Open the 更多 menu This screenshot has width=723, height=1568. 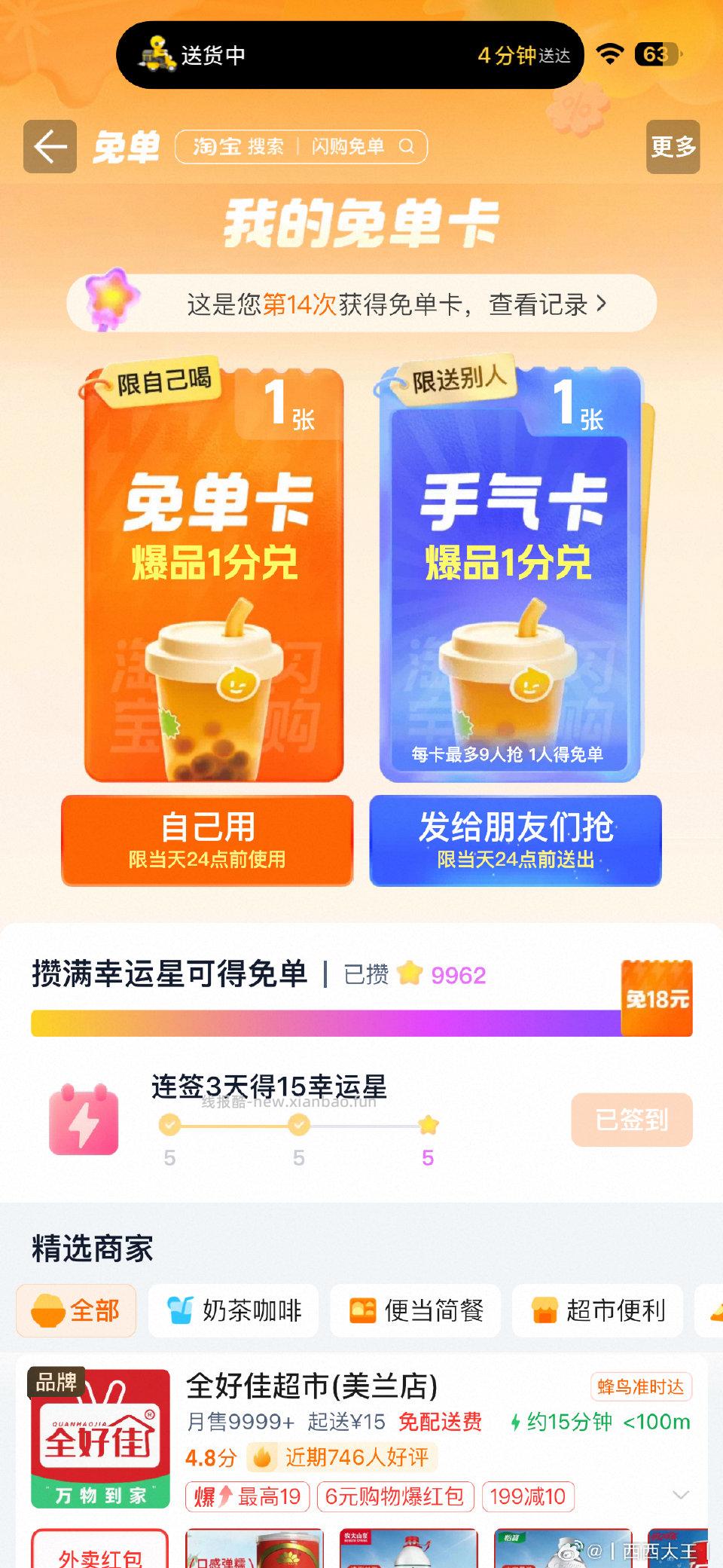pyautogui.click(x=673, y=147)
